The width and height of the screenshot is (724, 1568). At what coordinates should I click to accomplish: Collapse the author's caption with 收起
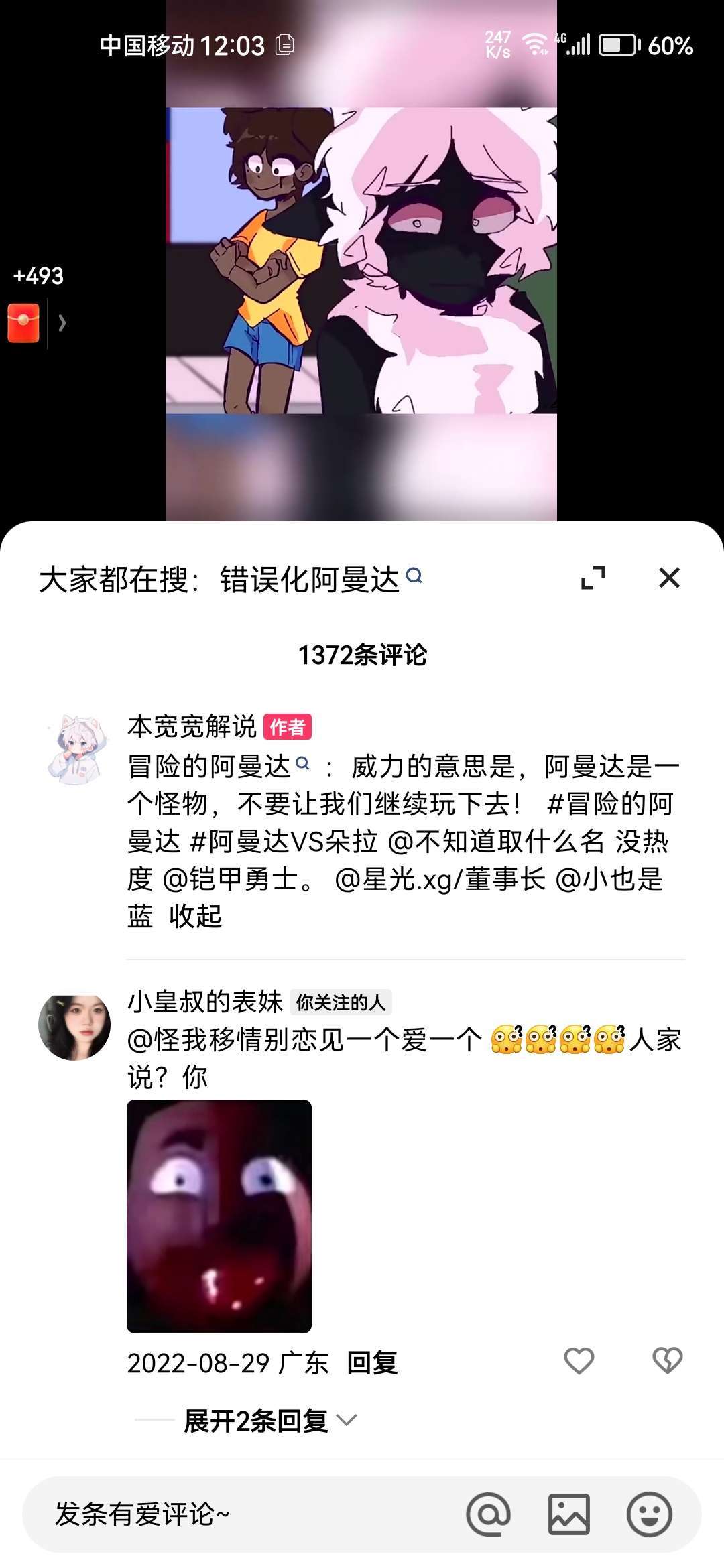195,916
